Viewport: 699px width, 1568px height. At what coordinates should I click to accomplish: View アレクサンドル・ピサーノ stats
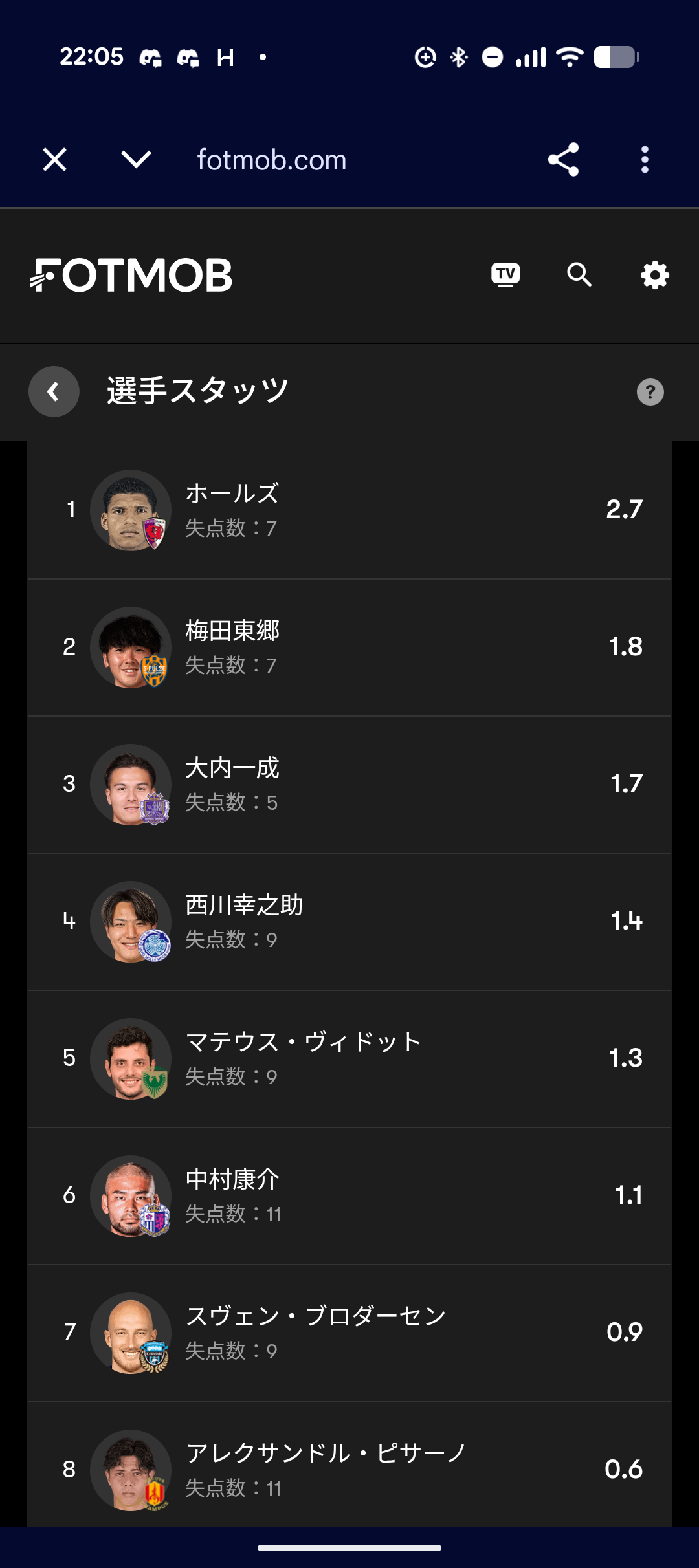point(349,1466)
